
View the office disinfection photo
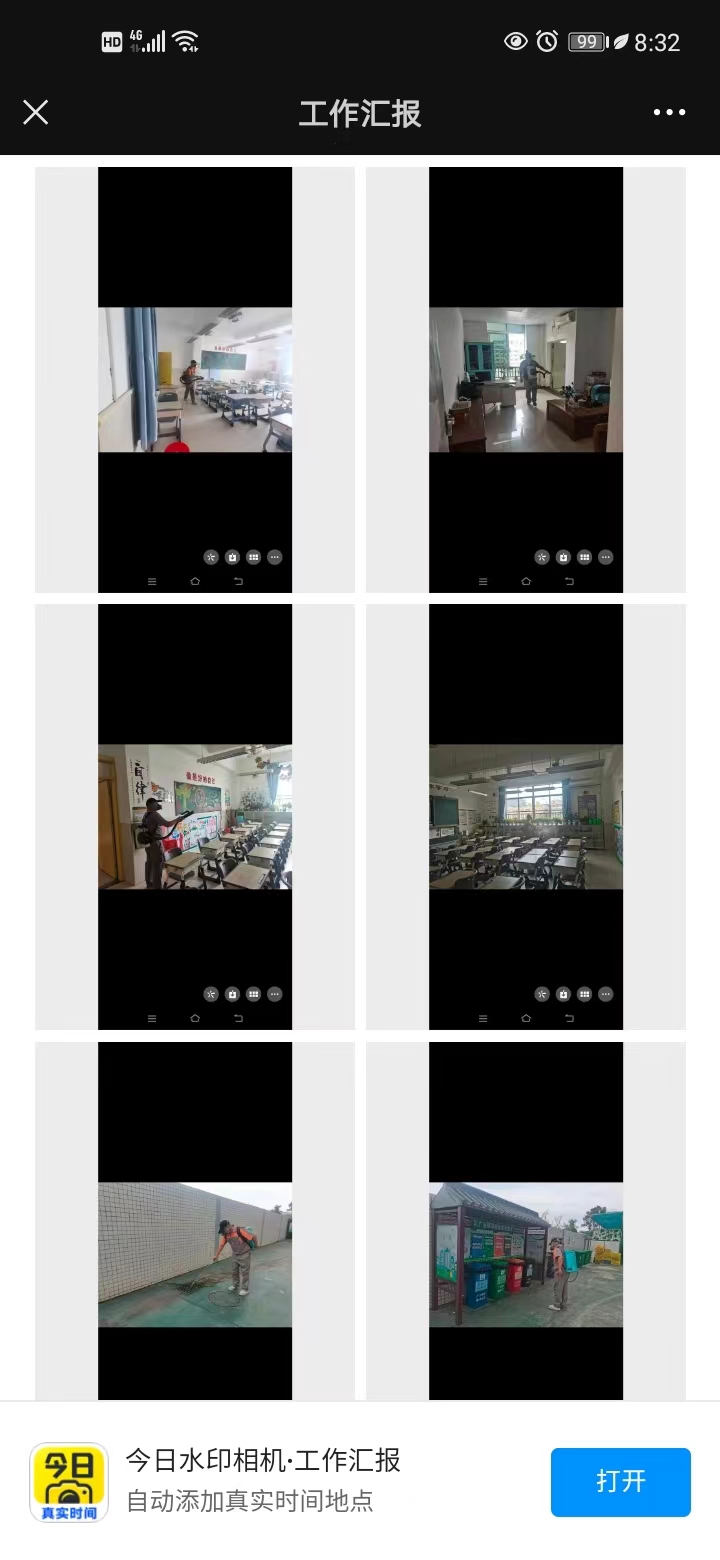526,380
